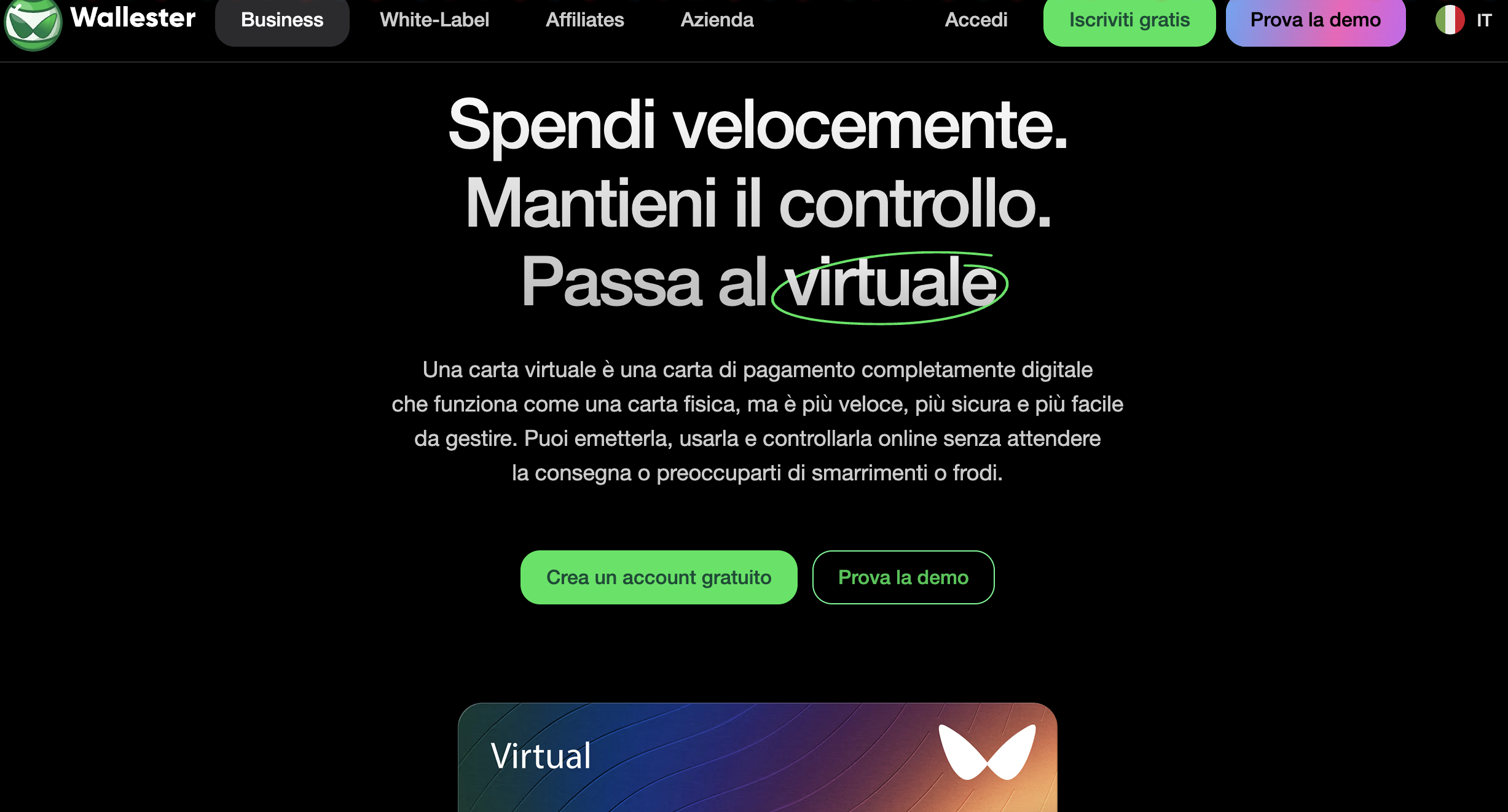
Task: Tap Accedi to log in
Action: coord(976,20)
